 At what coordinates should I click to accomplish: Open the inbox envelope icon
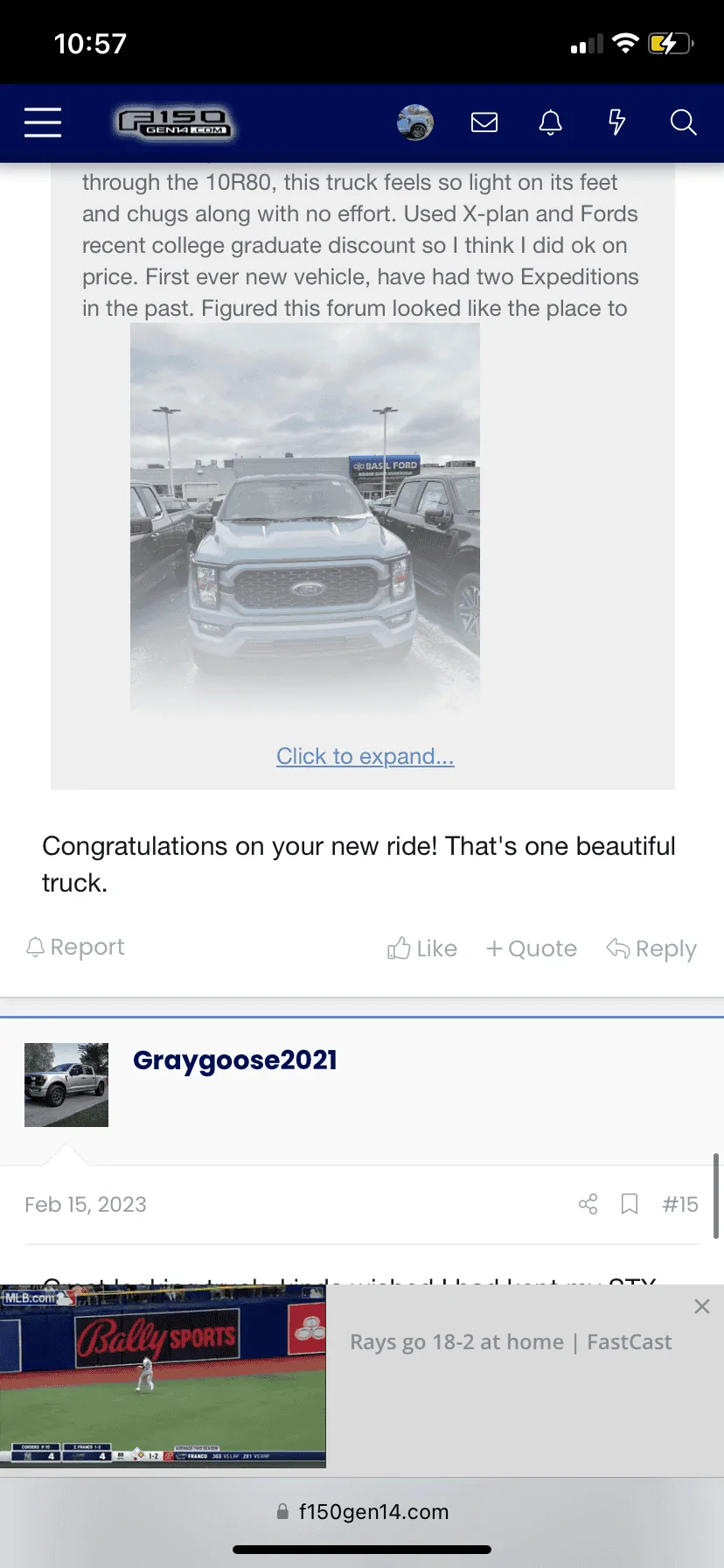(484, 122)
